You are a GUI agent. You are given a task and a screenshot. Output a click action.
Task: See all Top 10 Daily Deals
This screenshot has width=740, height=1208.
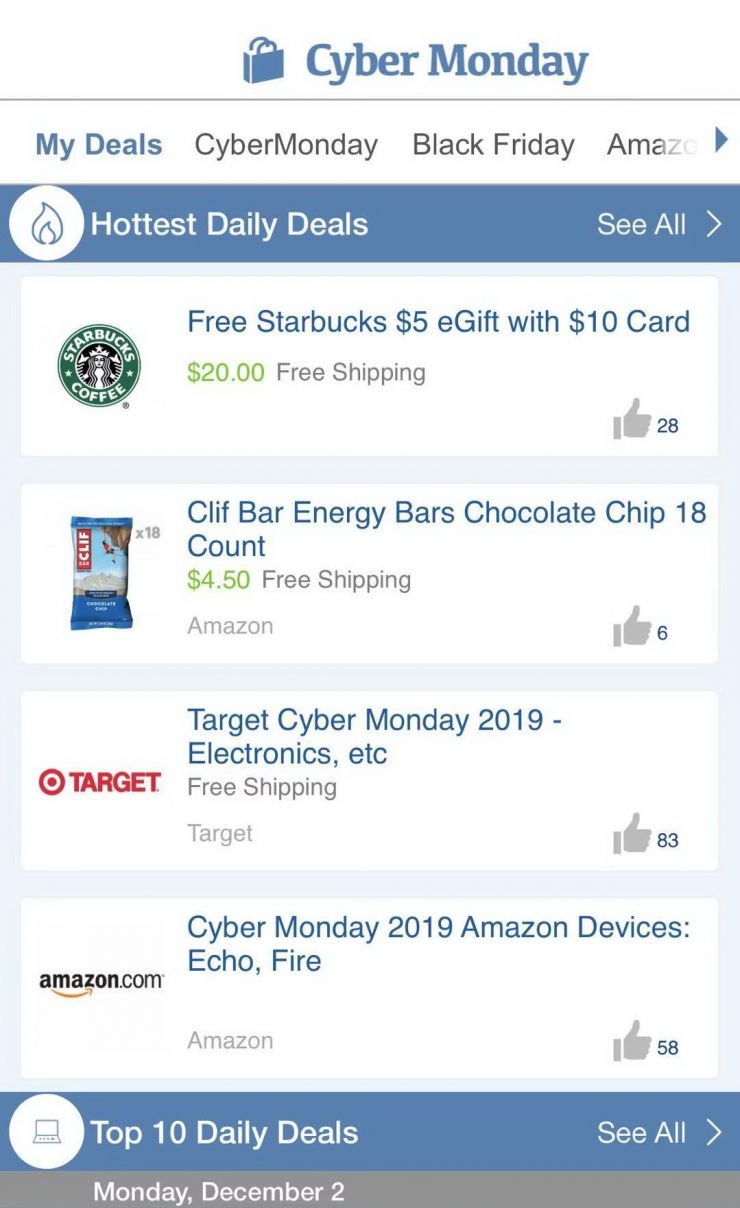[658, 1132]
